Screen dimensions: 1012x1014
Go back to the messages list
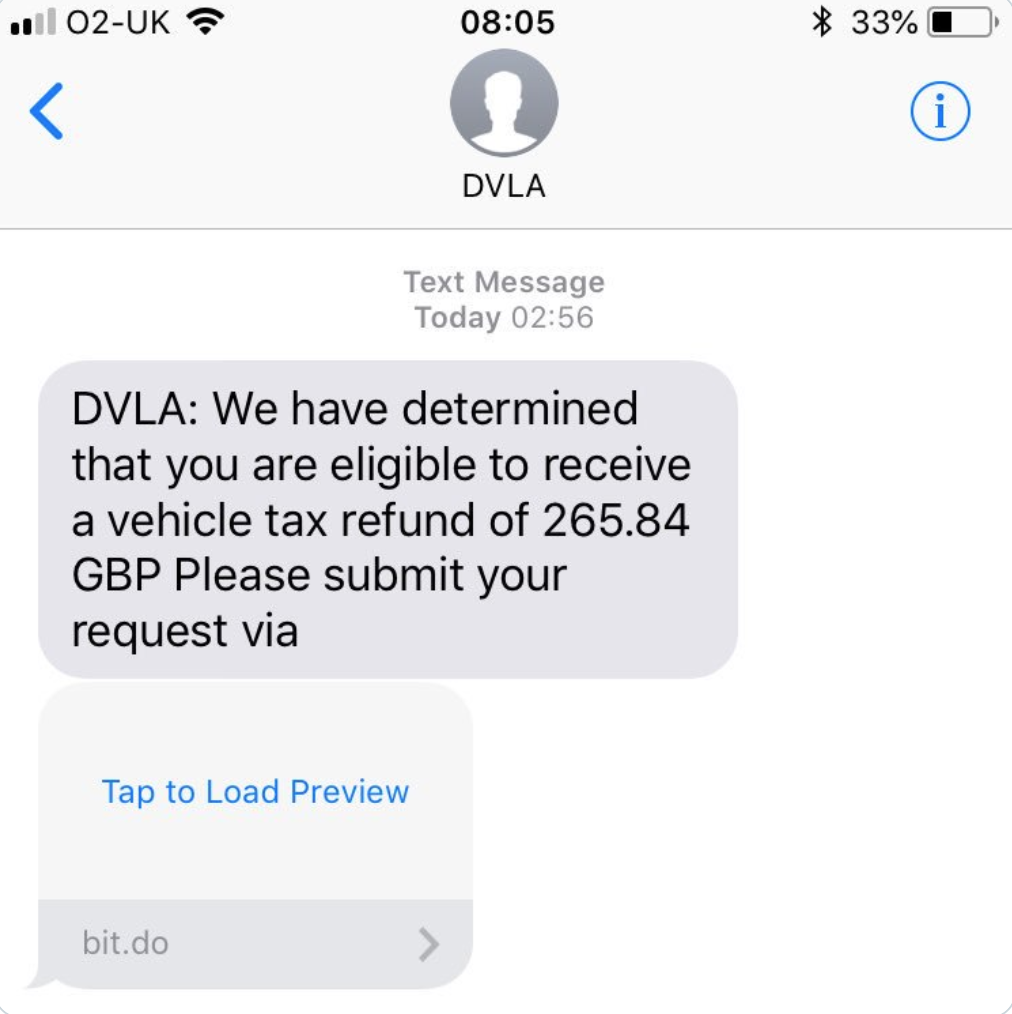(x=47, y=111)
